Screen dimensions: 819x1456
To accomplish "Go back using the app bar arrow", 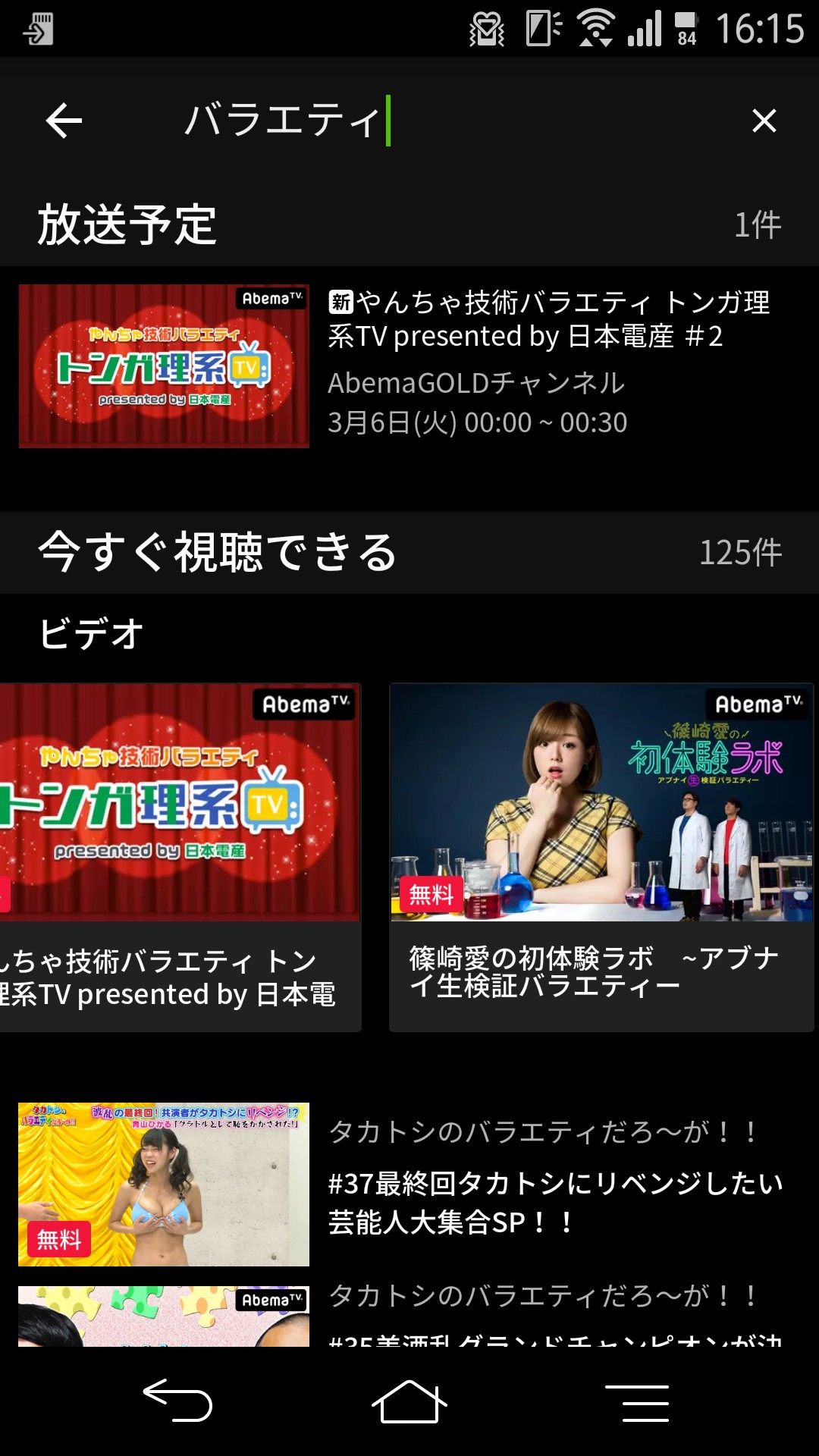I will 64,121.
